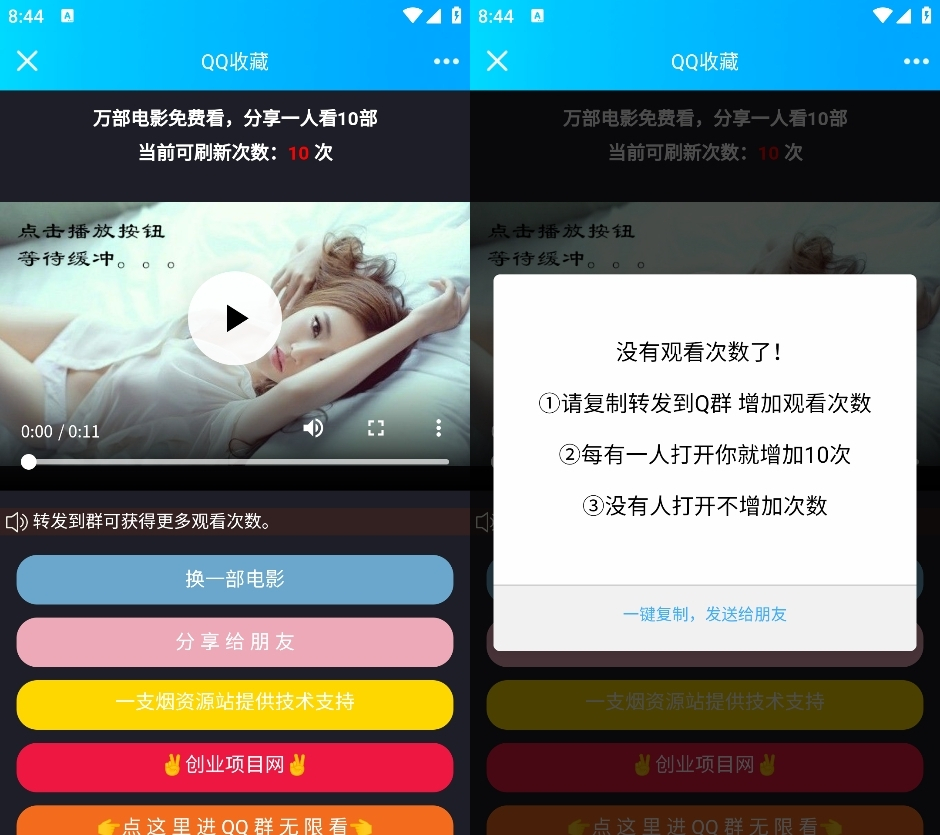Tap 一键复制，发送给朋友 in the dialog
The height and width of the screenshot is (835, 940).
pyautogui.click(x=705, y=614)
